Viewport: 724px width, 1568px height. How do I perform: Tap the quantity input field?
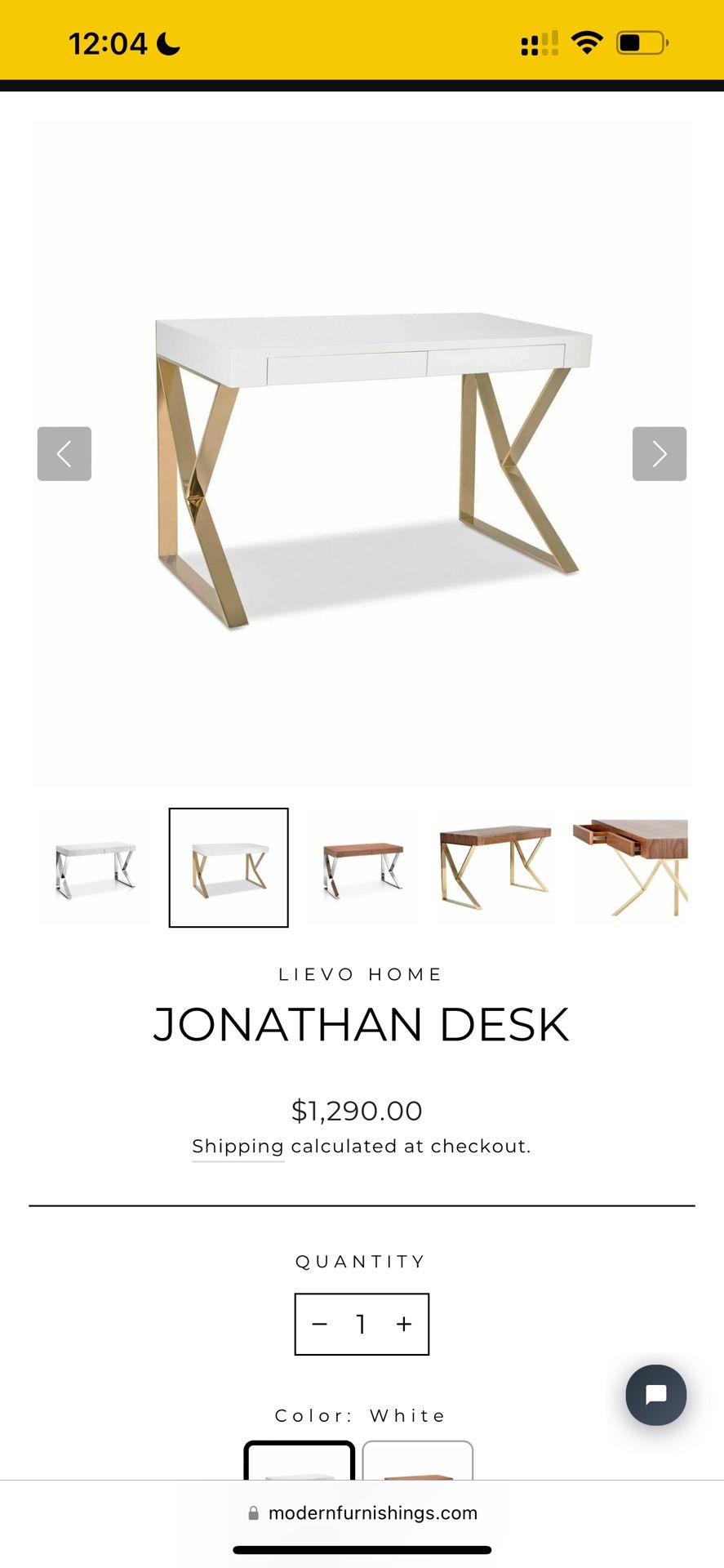point(362,1324)
